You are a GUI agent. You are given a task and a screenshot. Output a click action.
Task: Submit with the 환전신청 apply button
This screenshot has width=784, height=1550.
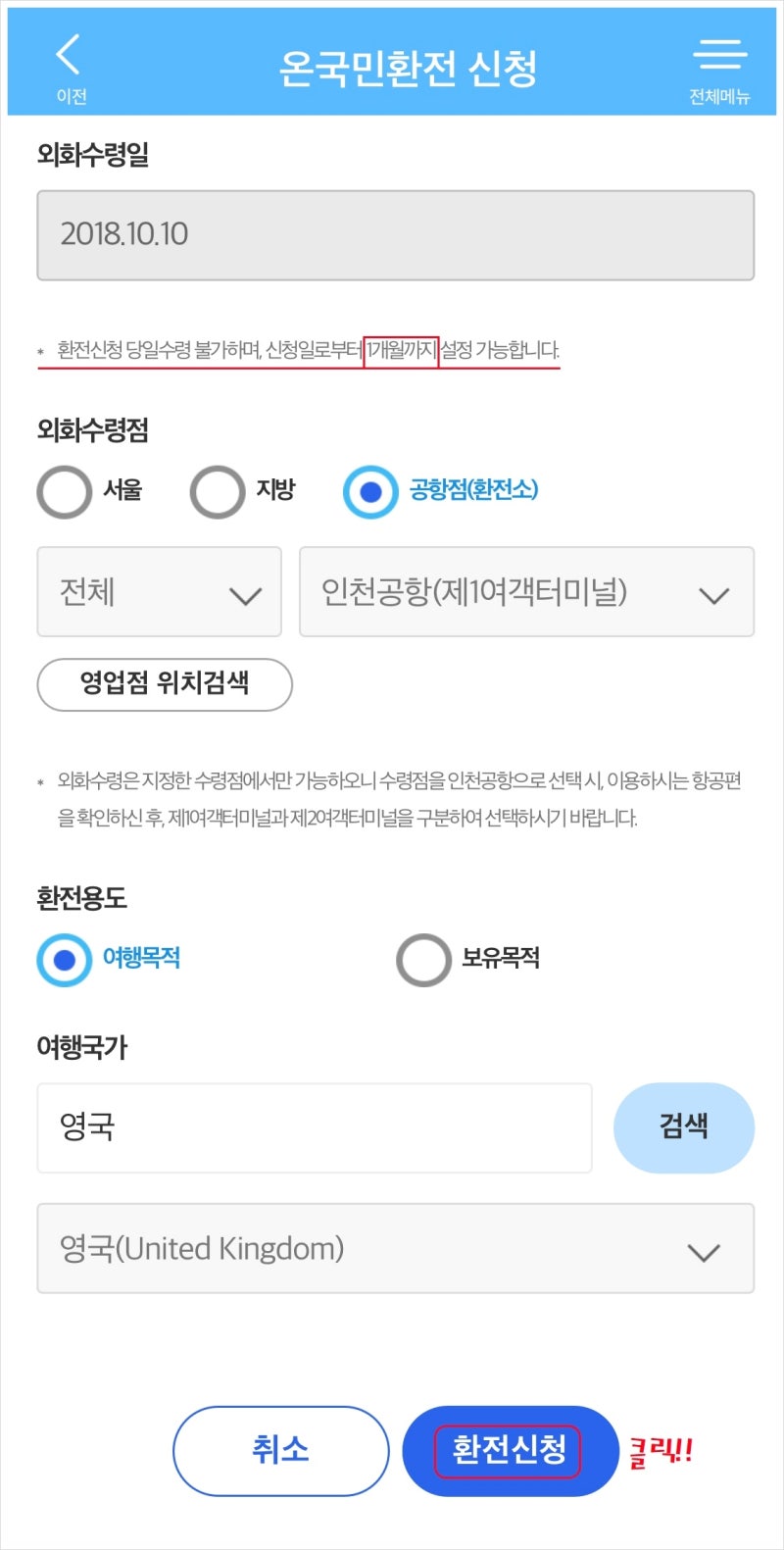pos(509,1450)
